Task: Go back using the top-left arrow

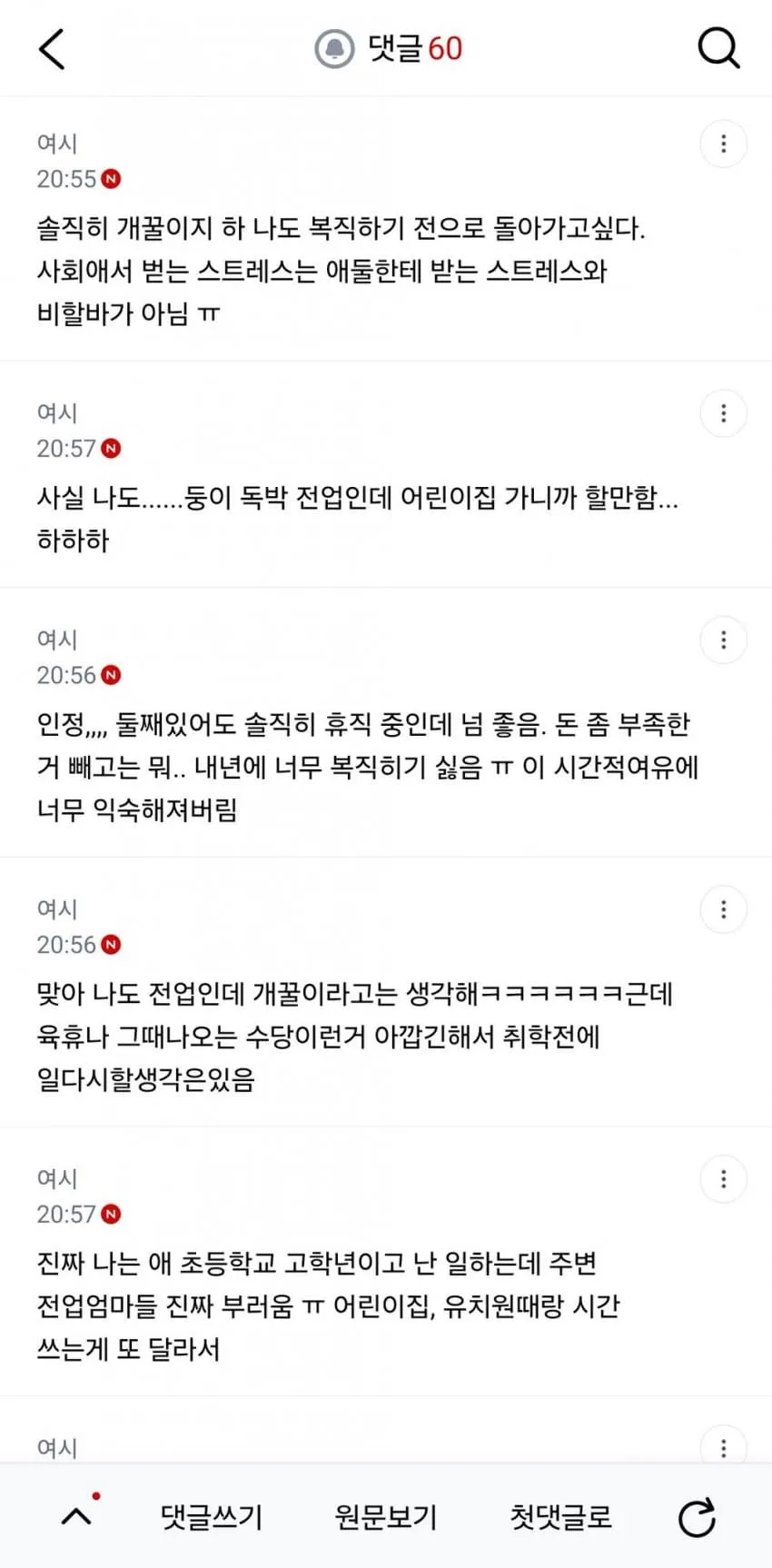Action: pyautogui.click(x=52, y=49)
